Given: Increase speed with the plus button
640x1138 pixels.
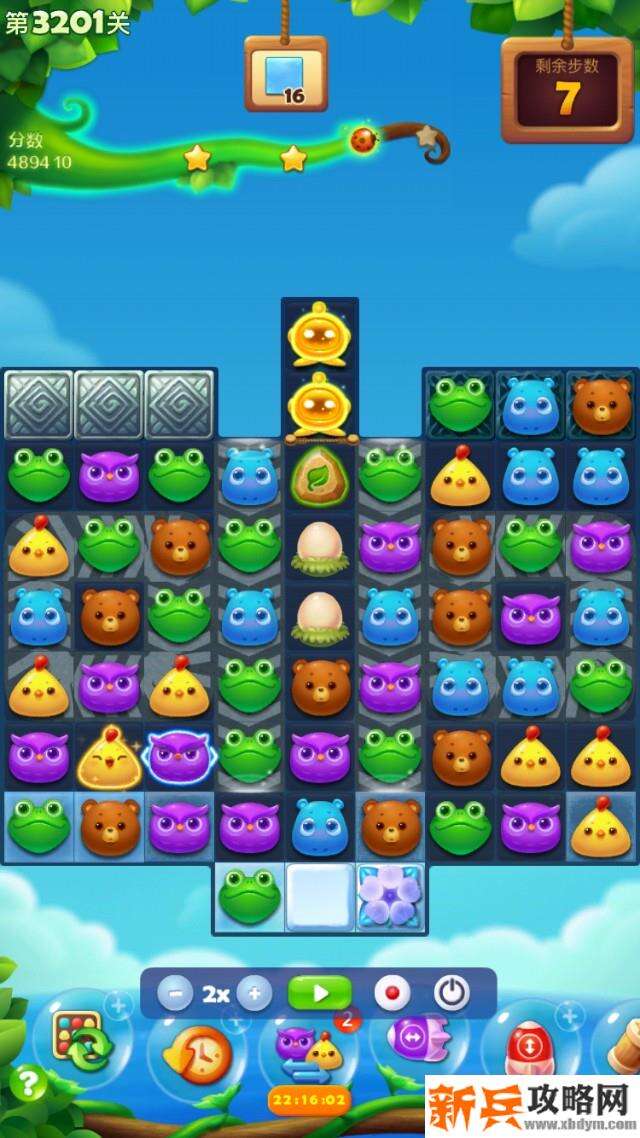Looking at the screenshot, I should [x=254, y=994].
